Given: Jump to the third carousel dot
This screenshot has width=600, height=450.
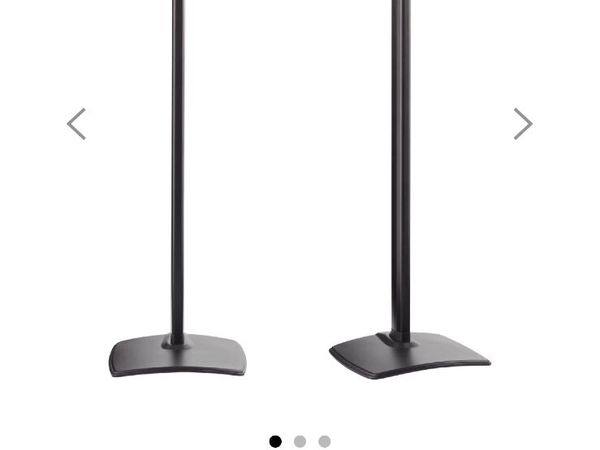Looking at the screenshot, I should [324, 441].
